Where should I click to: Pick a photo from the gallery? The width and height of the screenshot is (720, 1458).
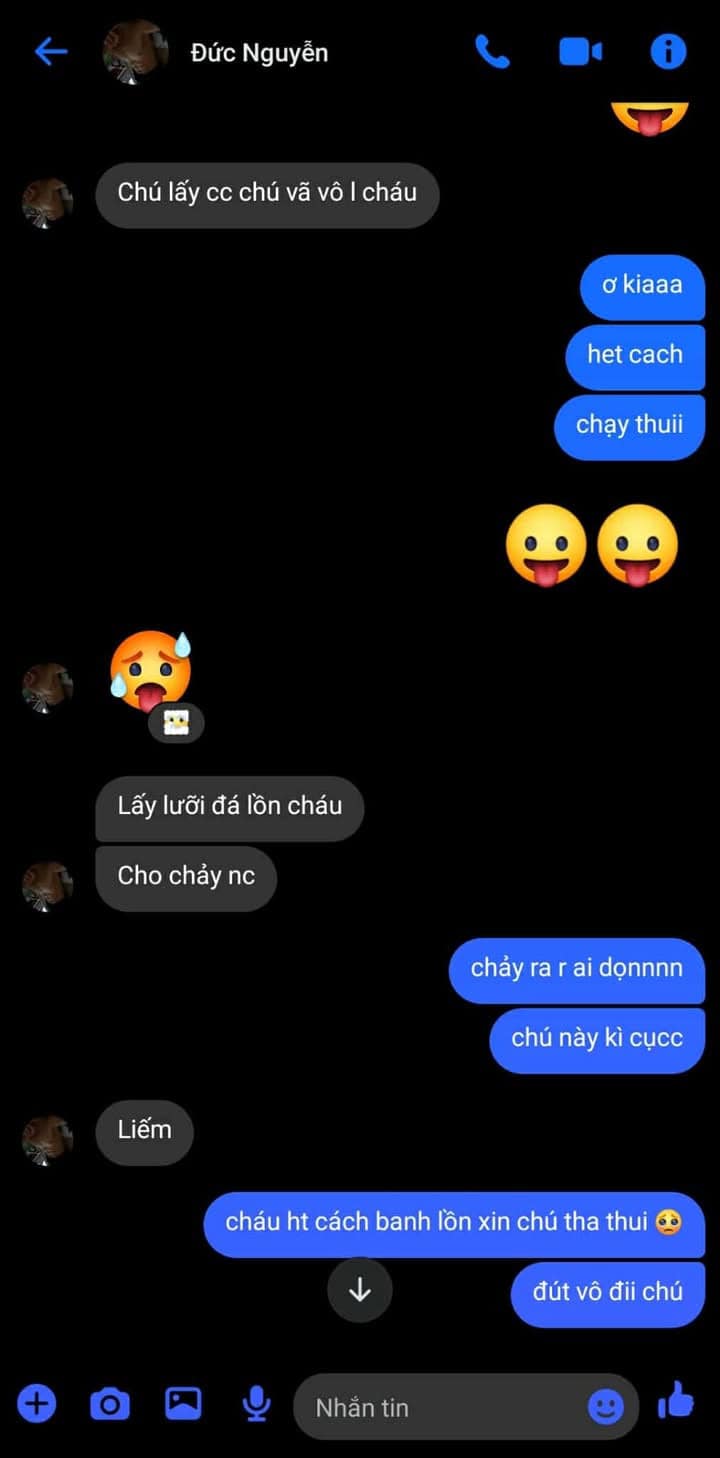pyautogui.click(x=183, y=1404)
